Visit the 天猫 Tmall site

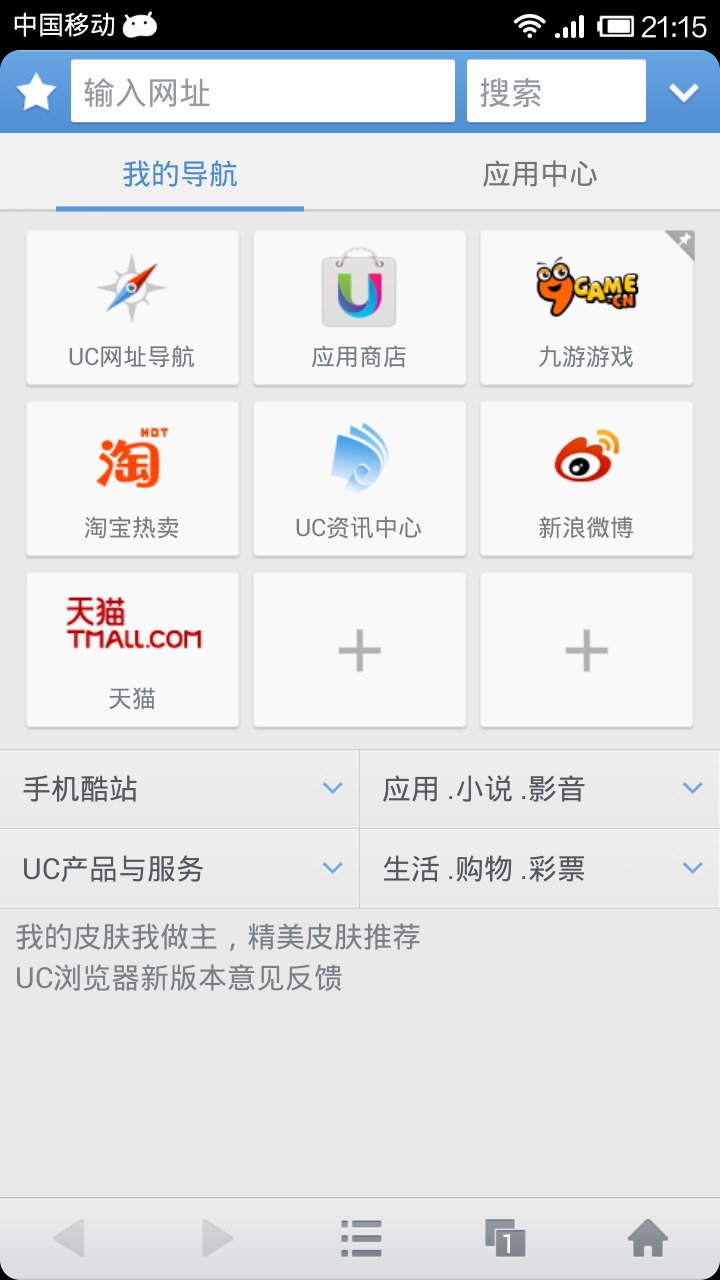coord(132,649)
